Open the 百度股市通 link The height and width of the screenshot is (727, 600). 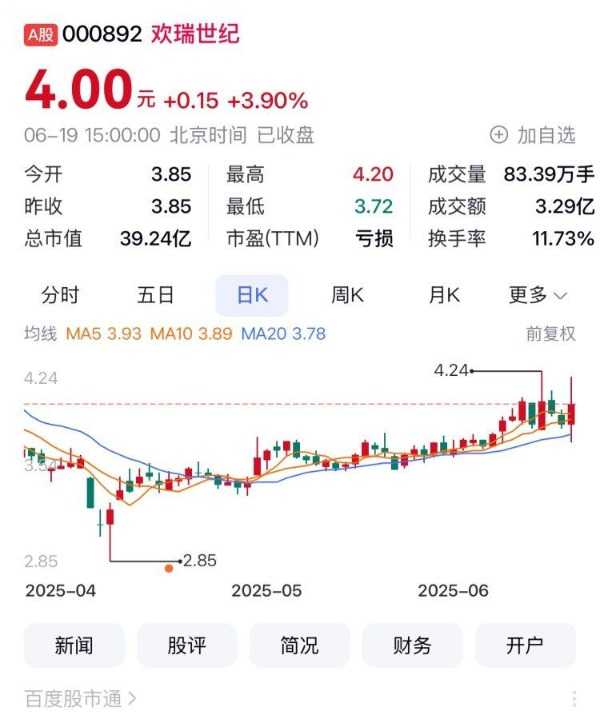tap(80, 698)
